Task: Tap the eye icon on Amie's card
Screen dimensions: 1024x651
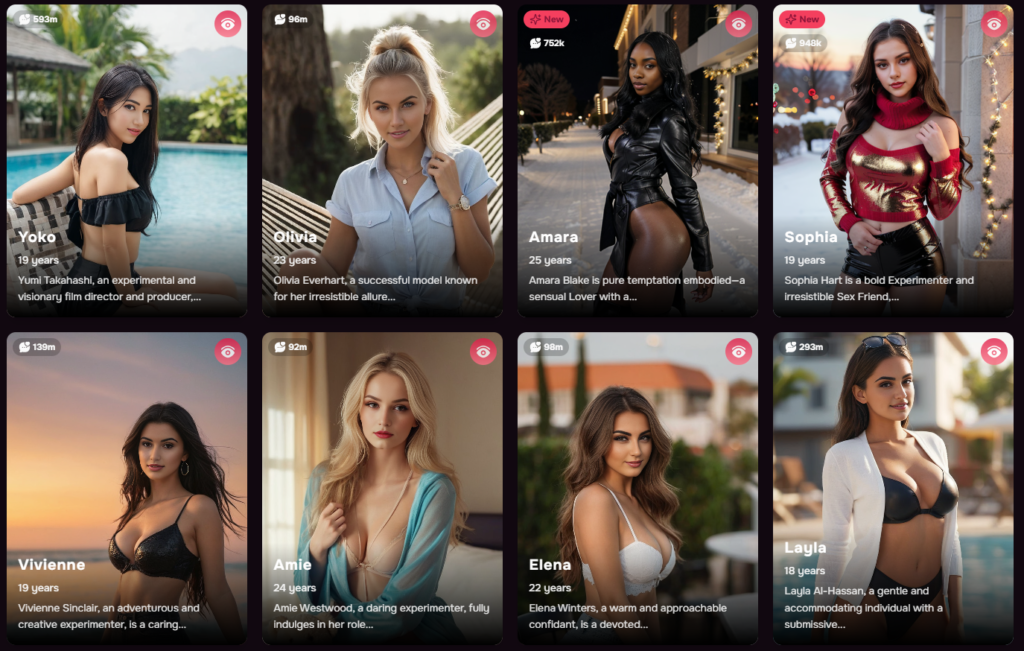Action: click(x=483, y=351)
